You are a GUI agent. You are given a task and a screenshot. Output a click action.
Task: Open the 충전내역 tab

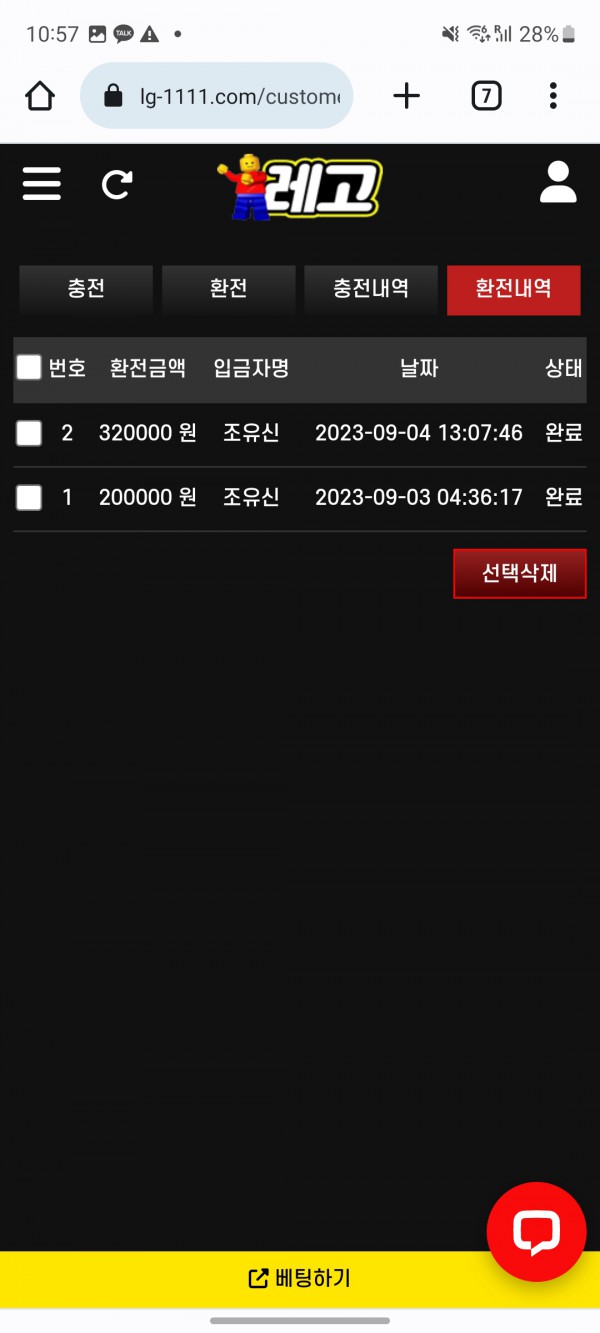coord(371,289)
